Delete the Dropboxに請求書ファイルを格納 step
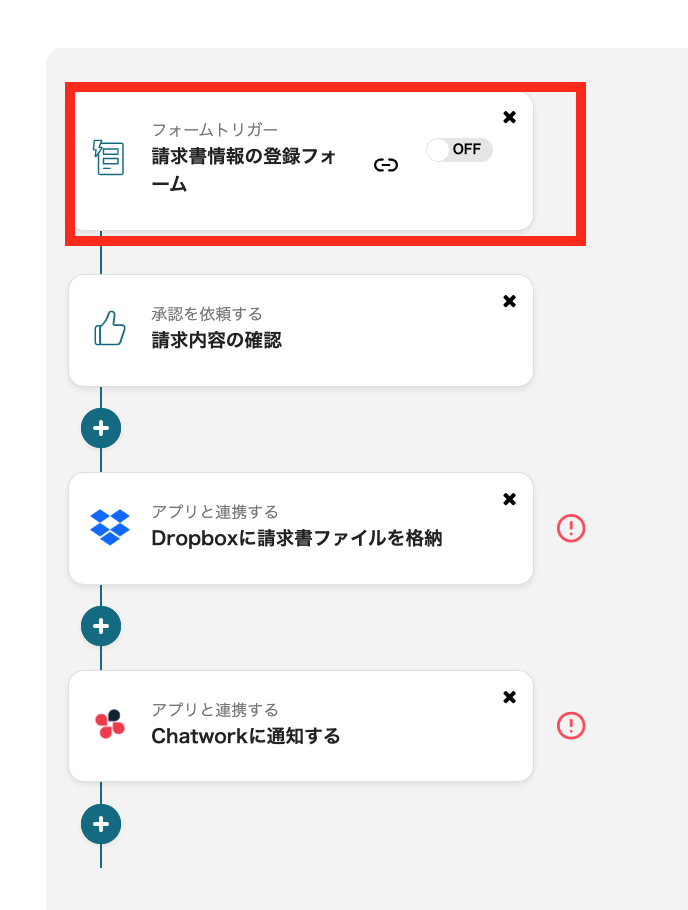 tap(509, 499)
